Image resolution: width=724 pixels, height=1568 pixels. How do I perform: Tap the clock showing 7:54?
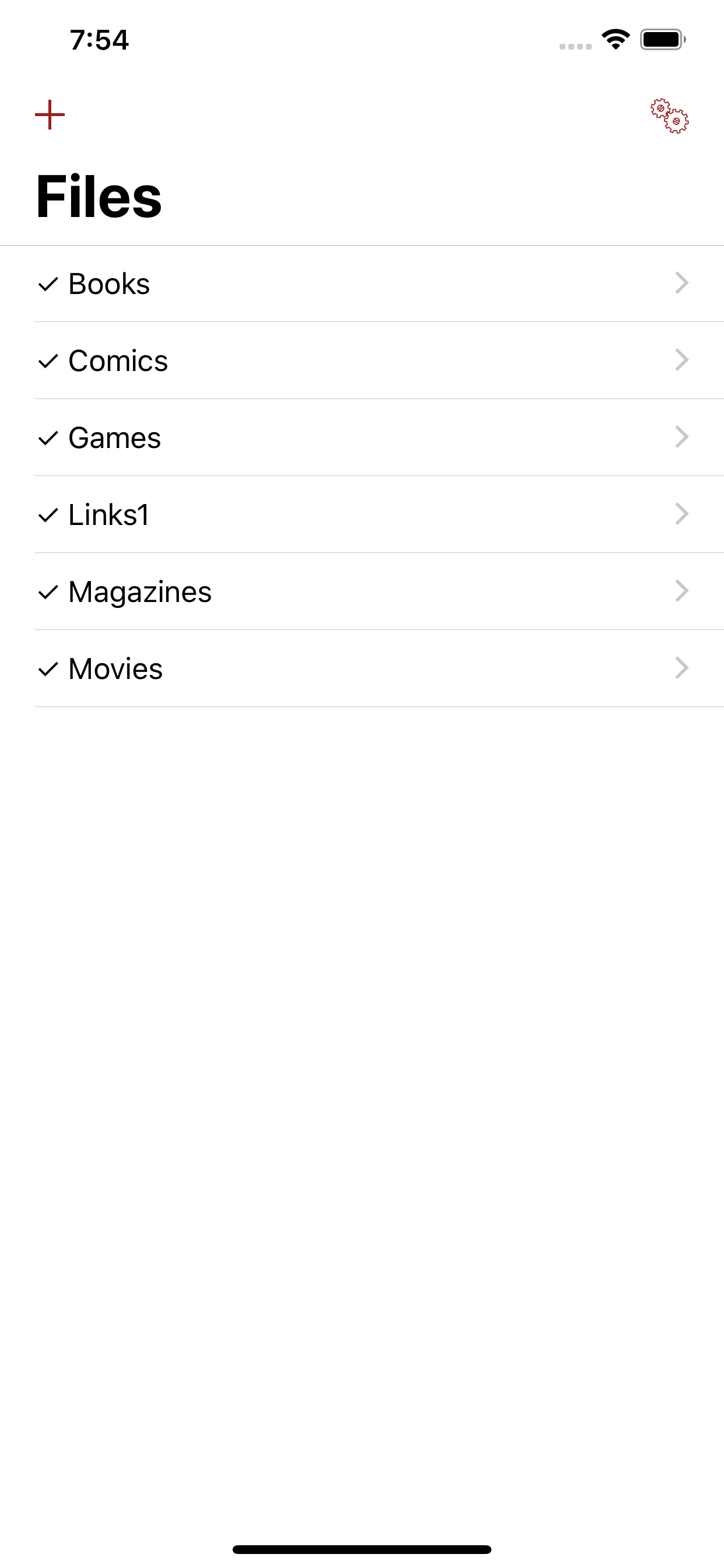pyautogui.click(x=99, y=40)
